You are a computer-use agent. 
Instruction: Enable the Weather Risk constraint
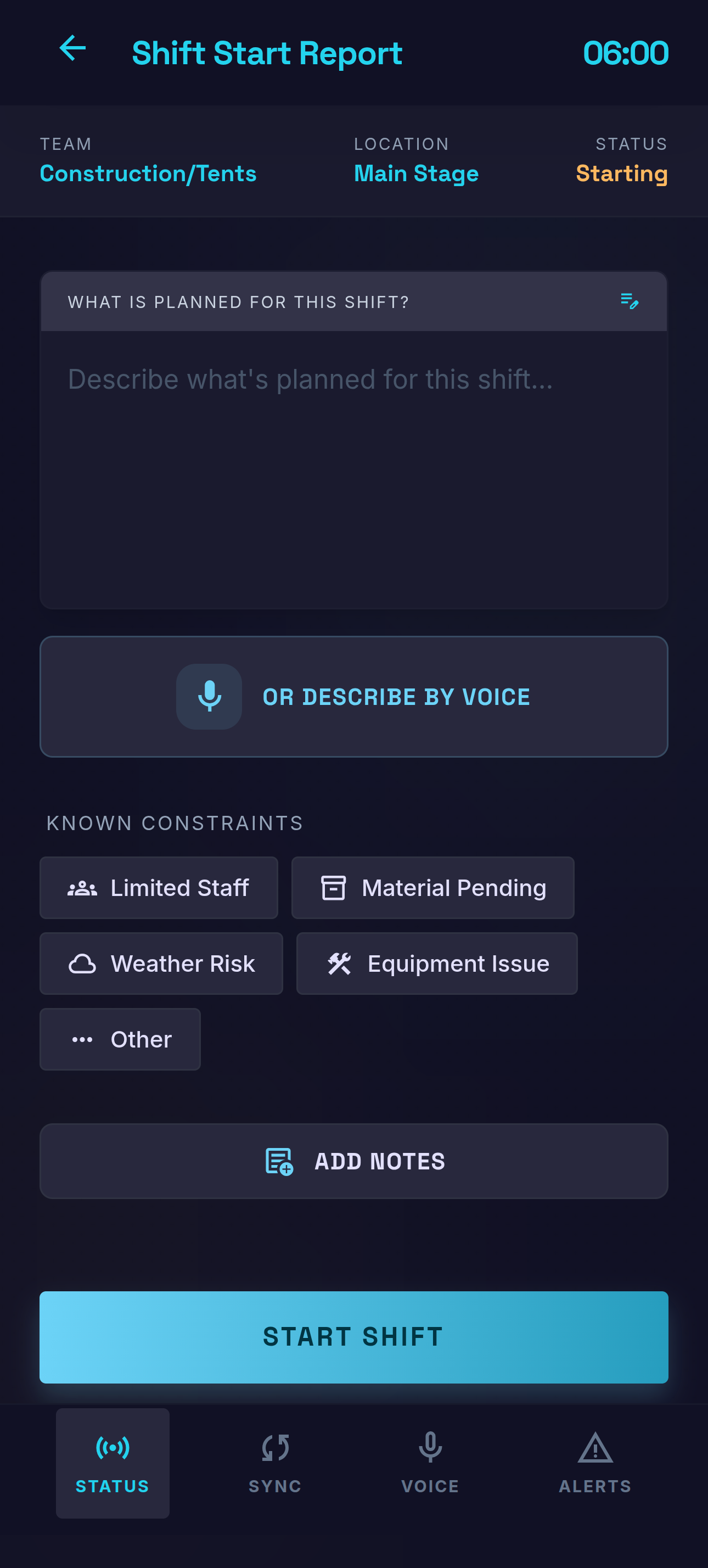click(x=161, y=963)
